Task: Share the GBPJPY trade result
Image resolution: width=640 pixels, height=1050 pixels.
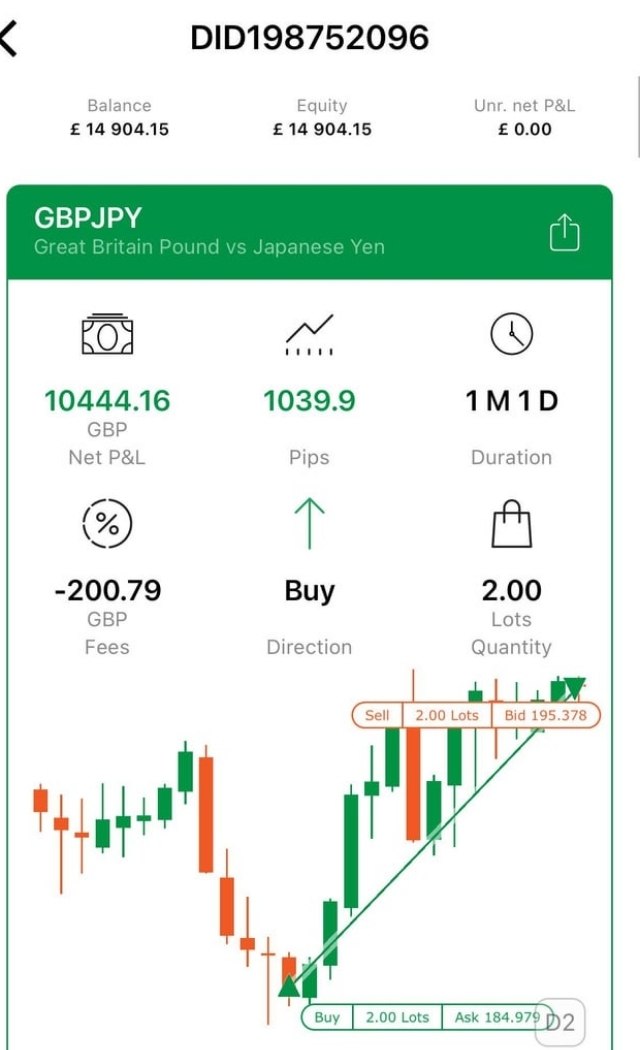Action: click(564, 232)
